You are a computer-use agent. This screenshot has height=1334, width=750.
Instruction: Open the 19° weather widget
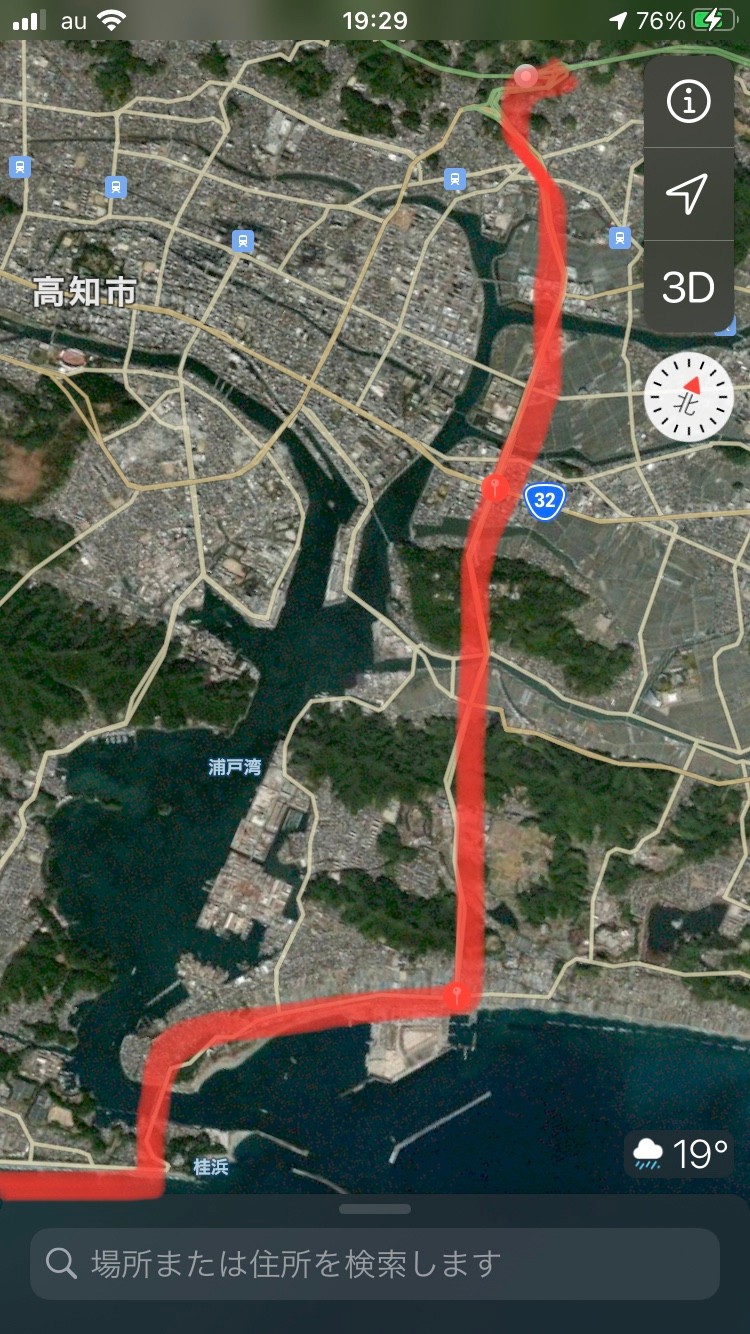681,1154
